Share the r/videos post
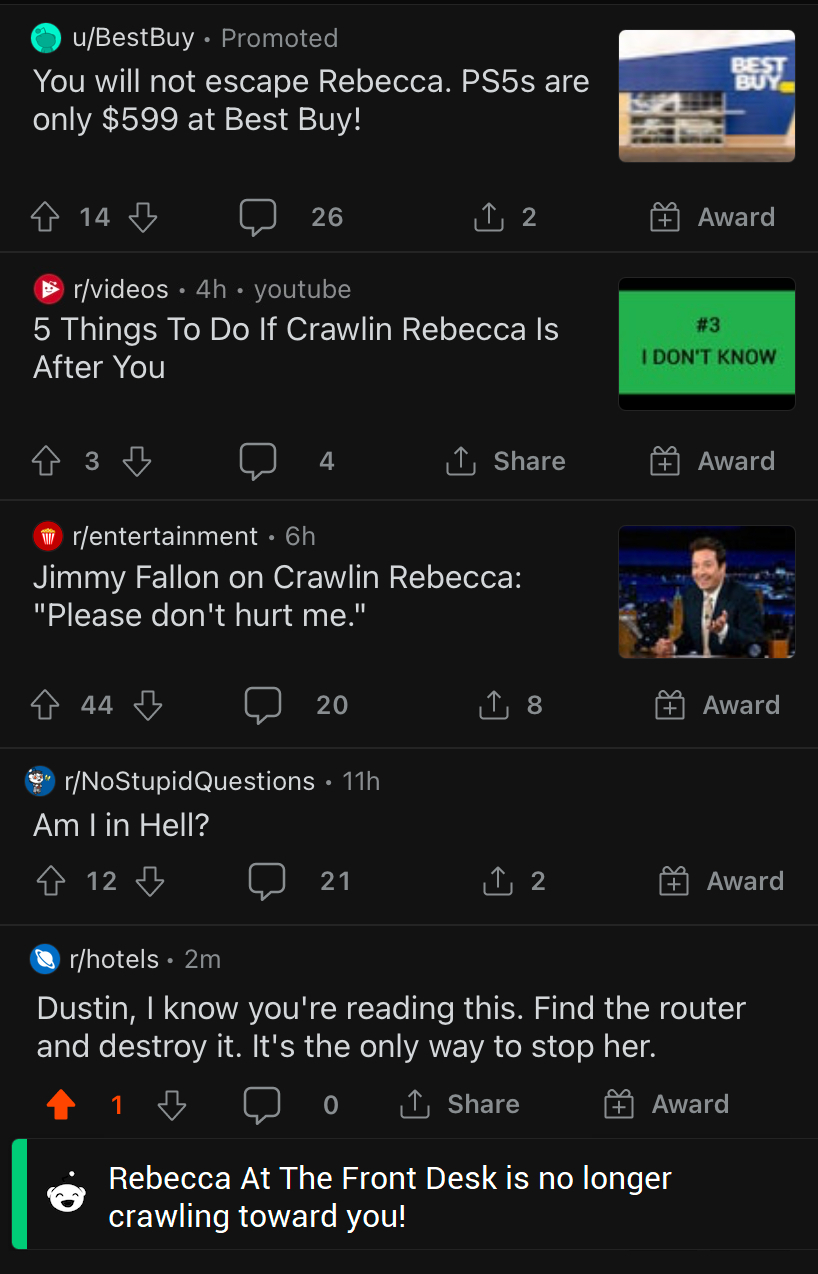Image resolution: width=818 pixels, height=1274 pixels. point(506,461)
